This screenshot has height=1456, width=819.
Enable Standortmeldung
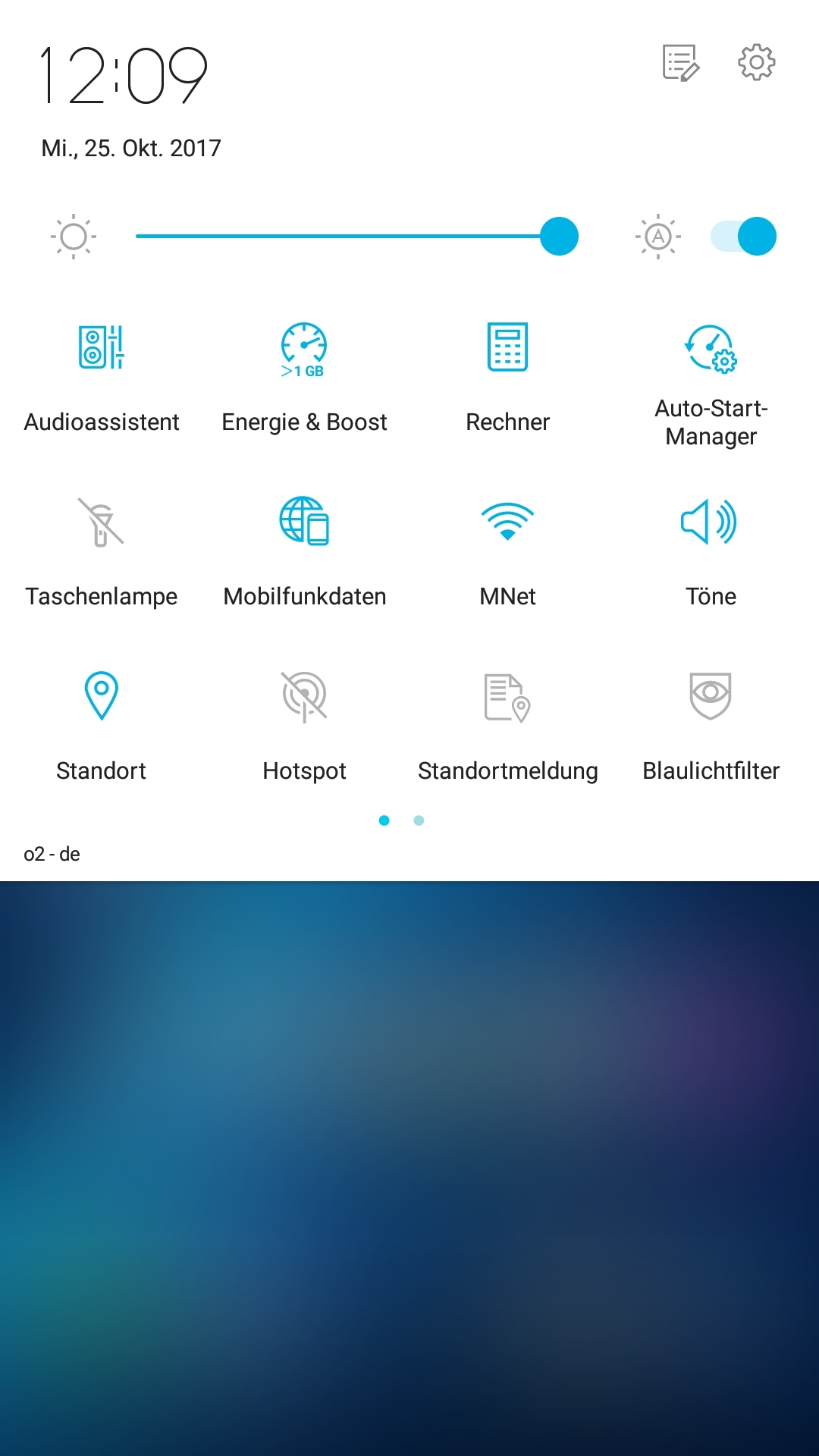click(507, 696)
